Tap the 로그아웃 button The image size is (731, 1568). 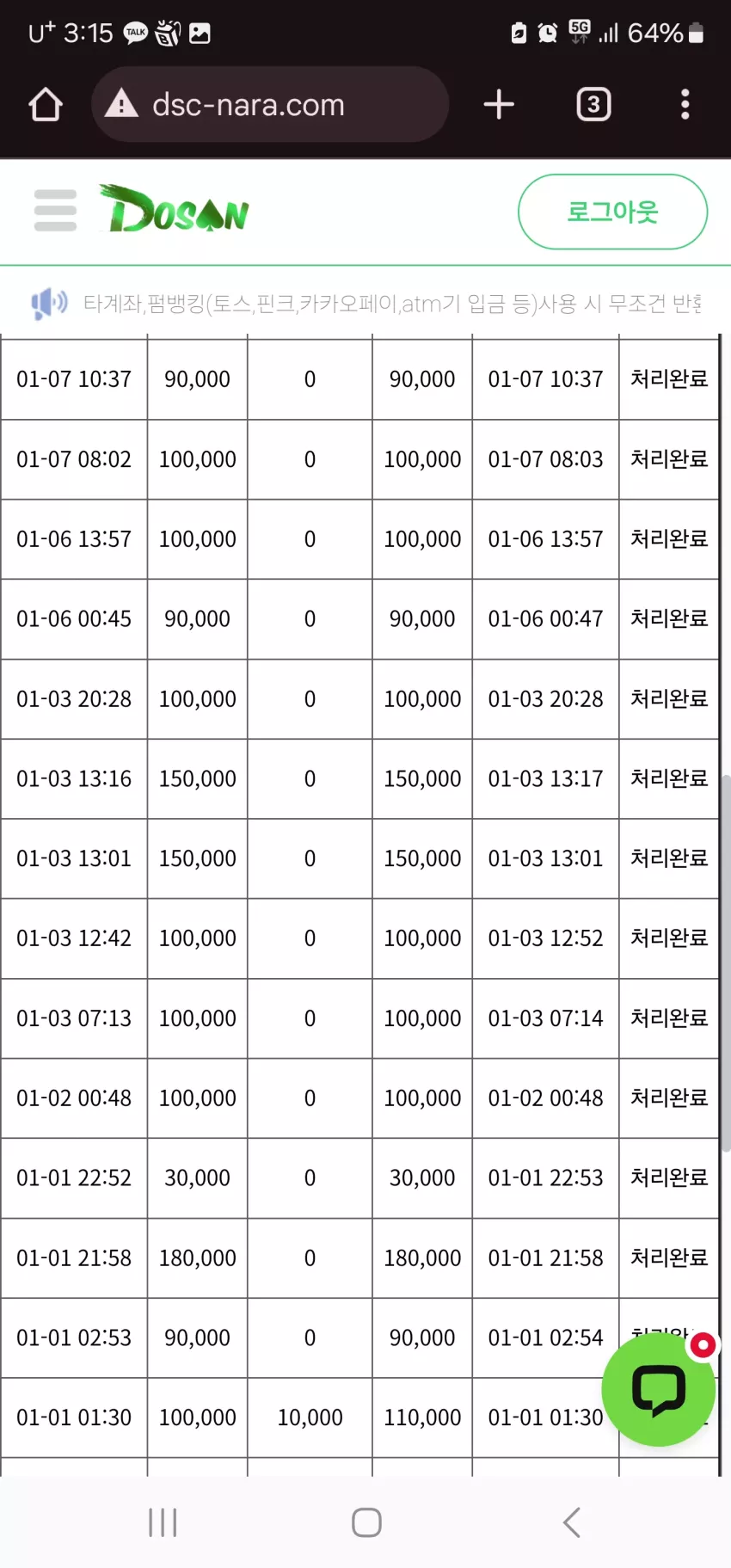(612, 212)
